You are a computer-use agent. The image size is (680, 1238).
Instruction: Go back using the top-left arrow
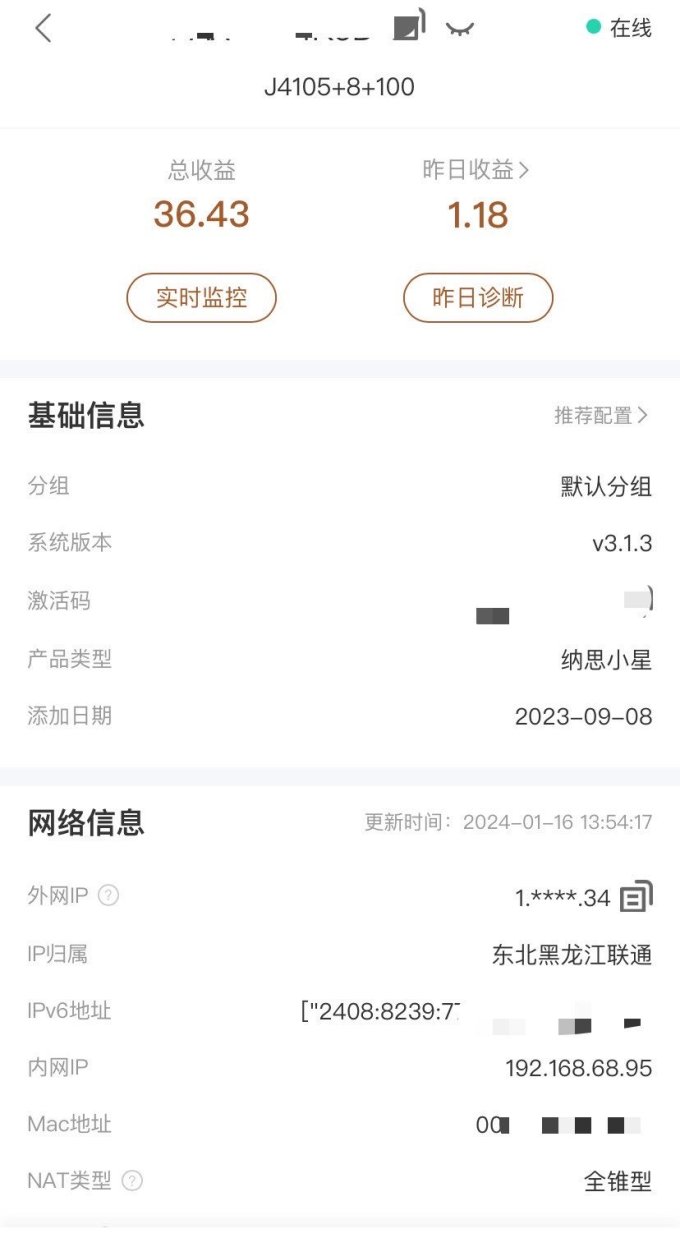pos(43,28)
